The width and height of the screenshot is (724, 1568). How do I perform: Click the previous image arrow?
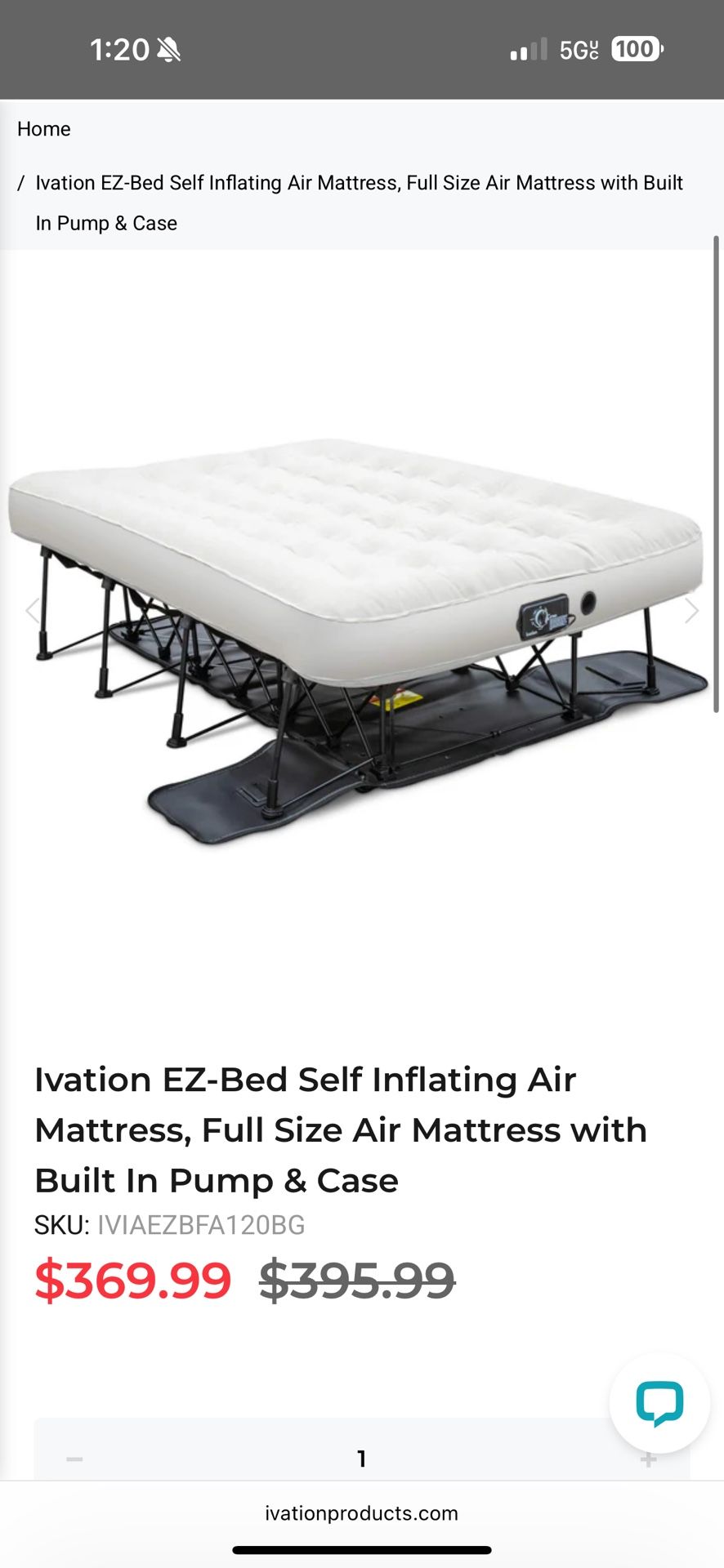point(33,610)
